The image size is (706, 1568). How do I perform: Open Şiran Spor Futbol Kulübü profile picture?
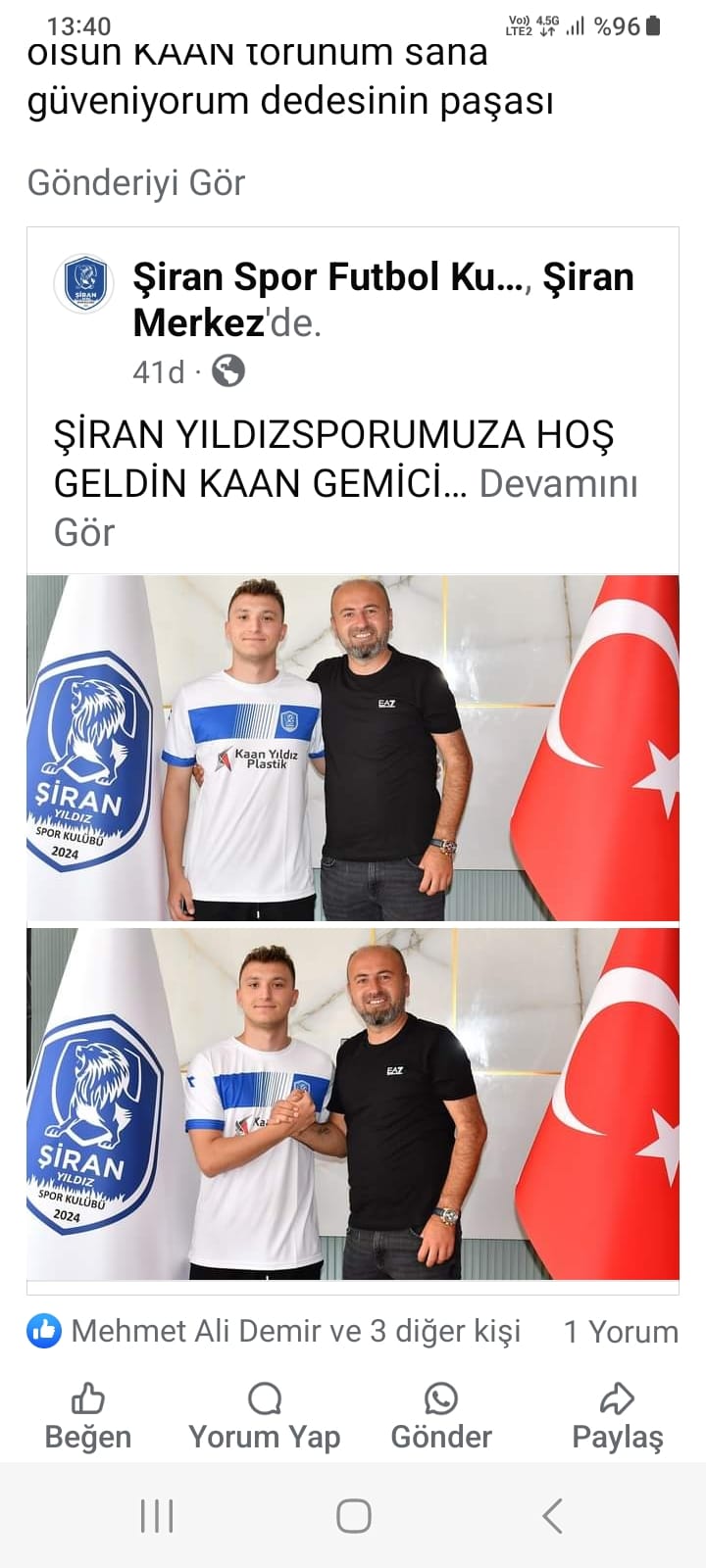[83, 283]
